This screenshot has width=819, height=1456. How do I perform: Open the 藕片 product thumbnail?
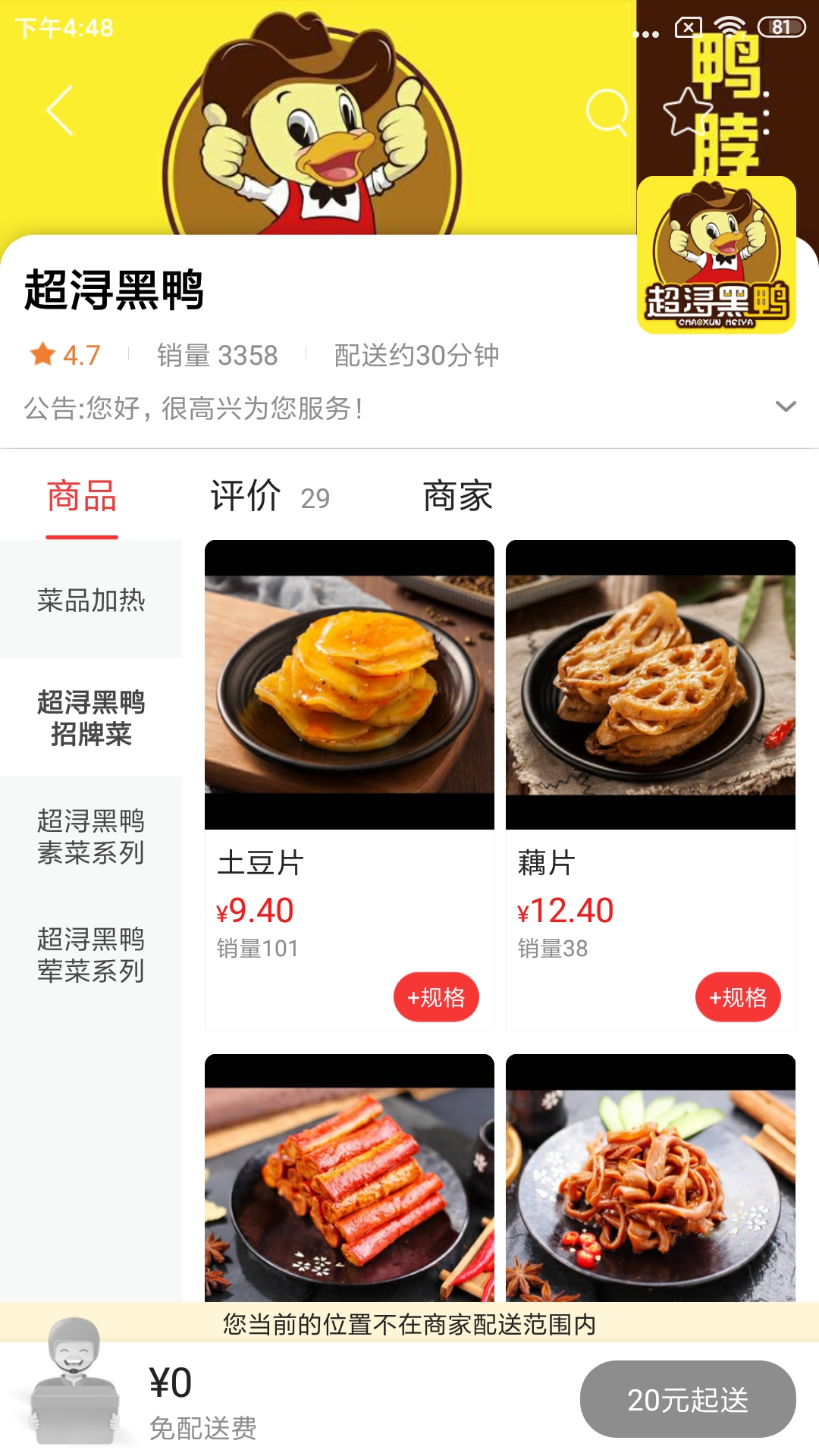pos(651,682)
